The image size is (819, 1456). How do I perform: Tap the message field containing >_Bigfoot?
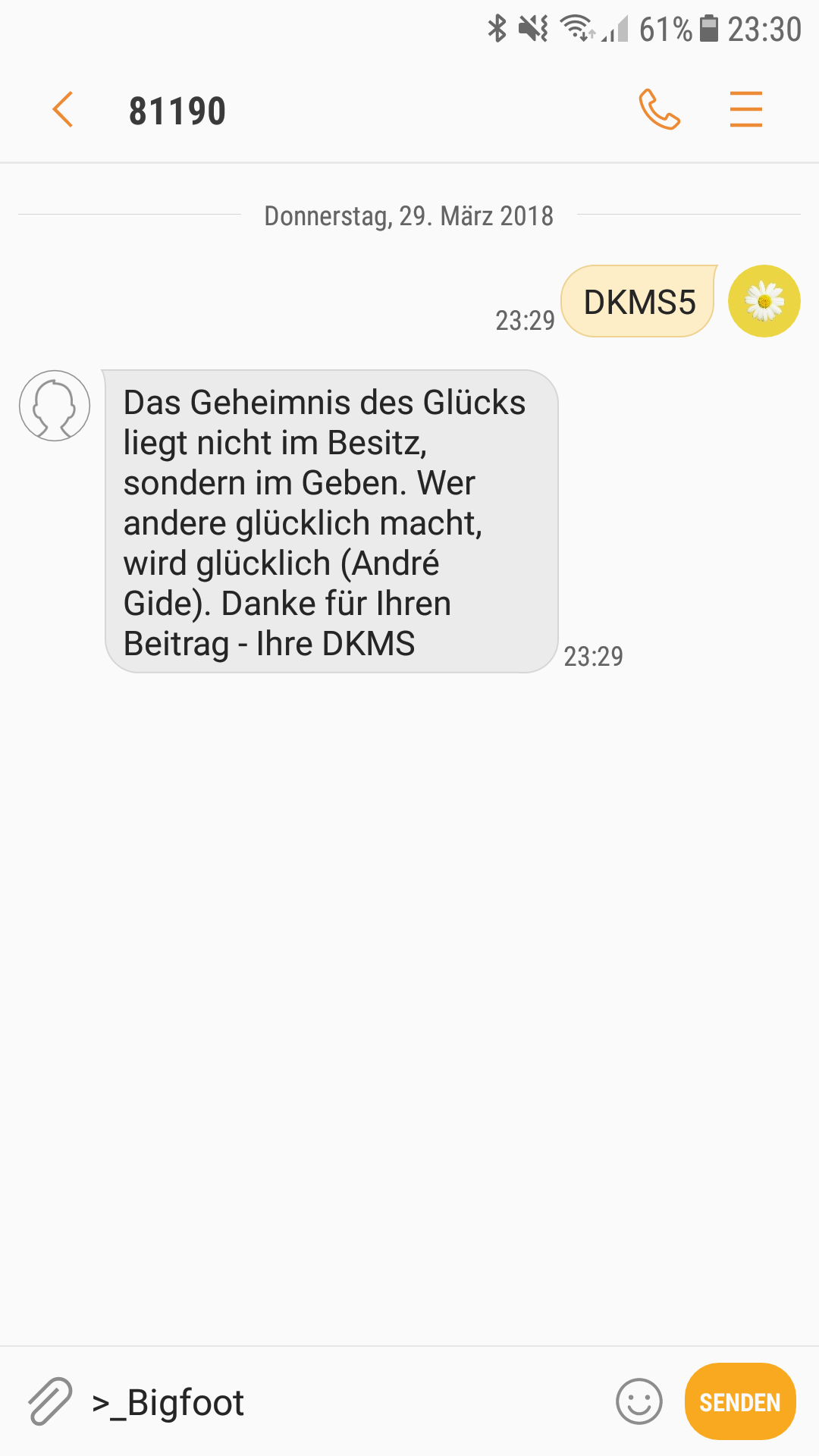(349, 1402)
